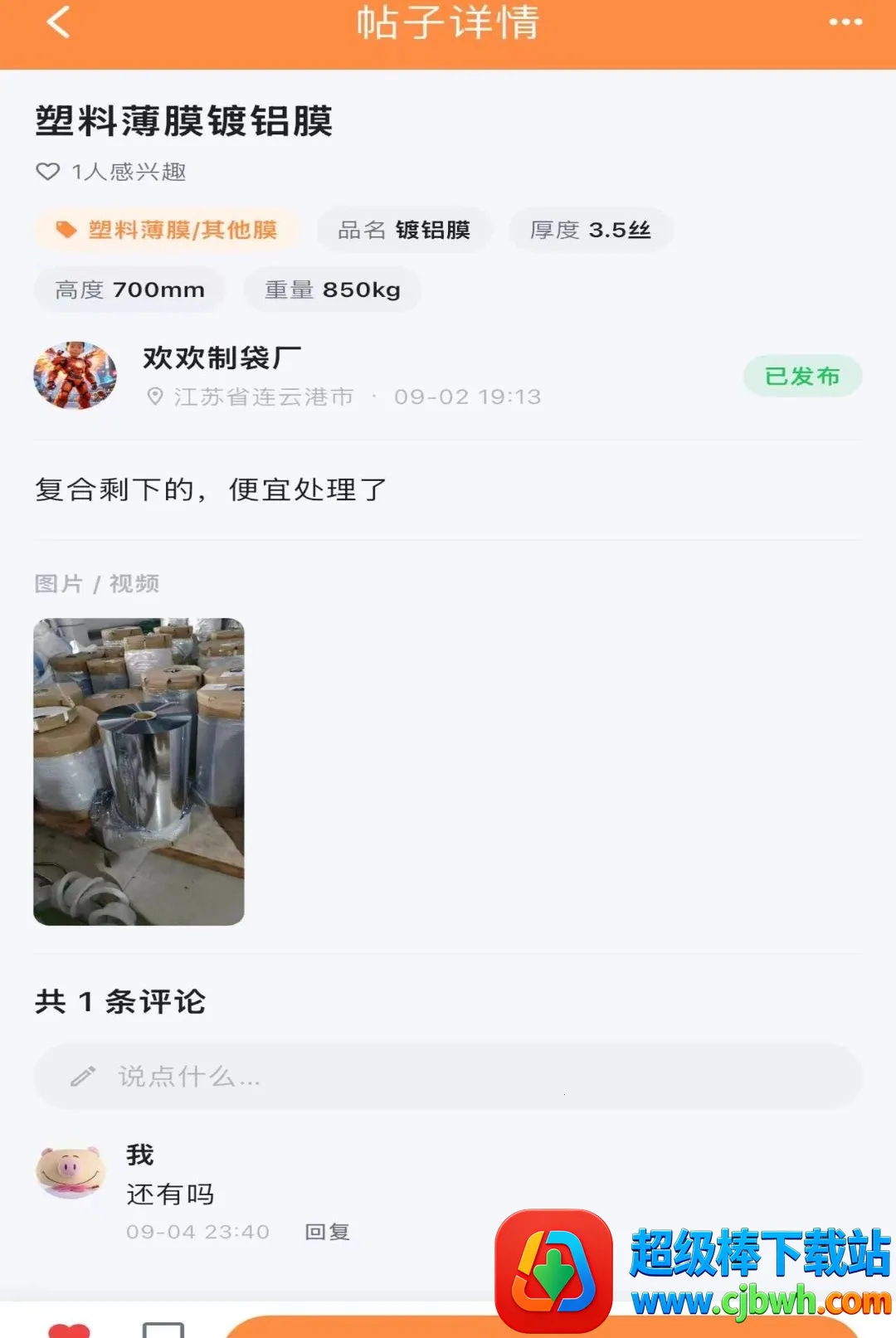This screenshot has height=1338, width=896.
Task: Open the three-dot overflow menu
Action: tap(845, 22)
